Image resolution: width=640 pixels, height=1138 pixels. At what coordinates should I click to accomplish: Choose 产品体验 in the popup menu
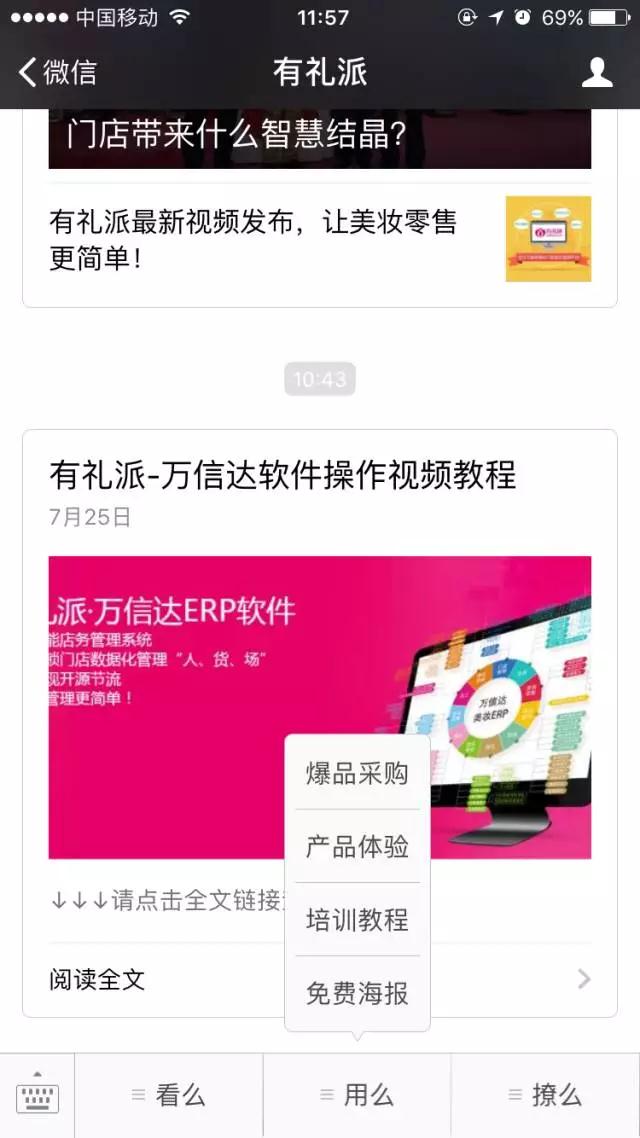coord(357,846)
